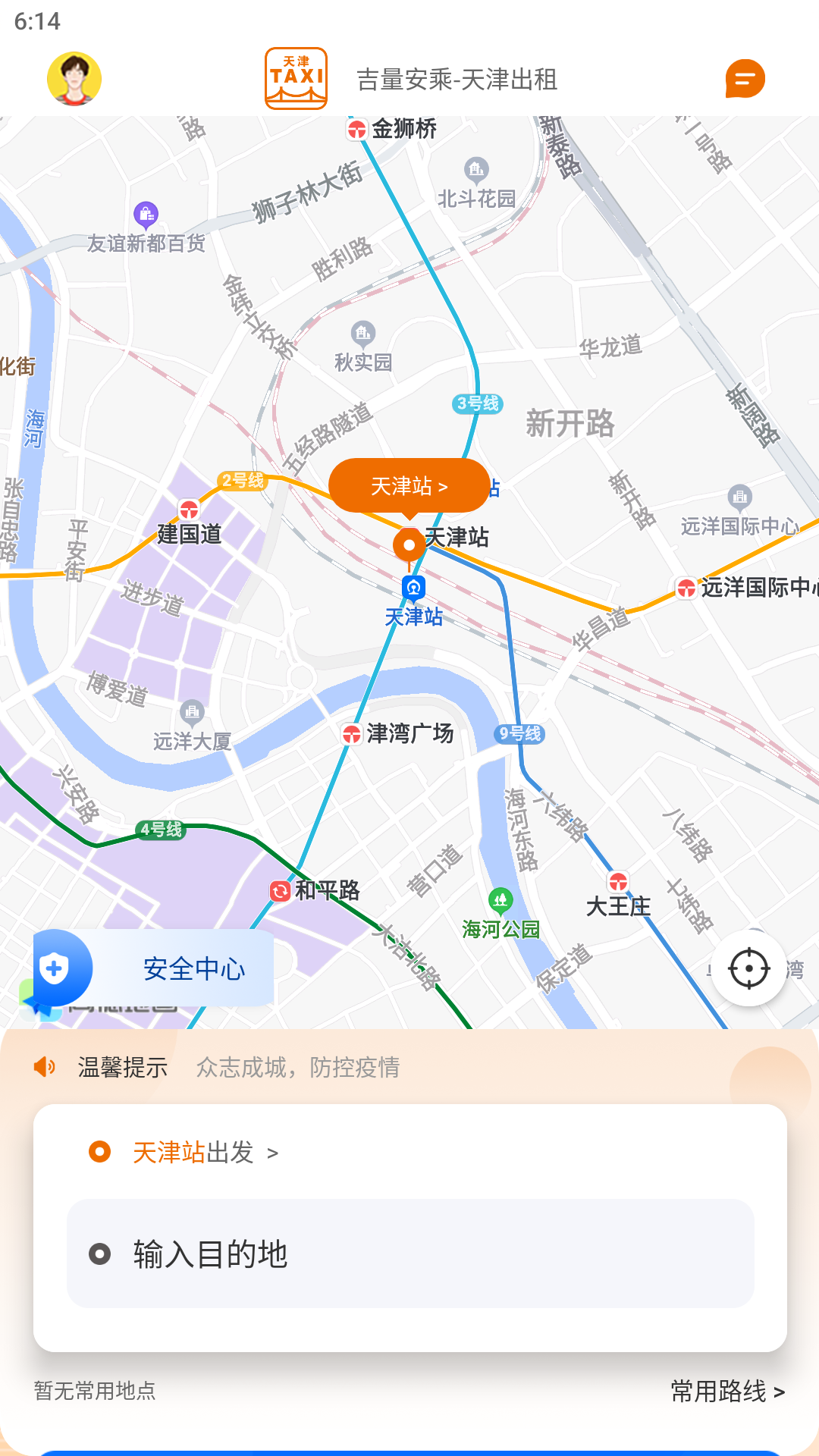The image size is (819, 1456).
Task: Mute the 温馨提示 announcement speaker
Action: click(x=45, y=1067)
